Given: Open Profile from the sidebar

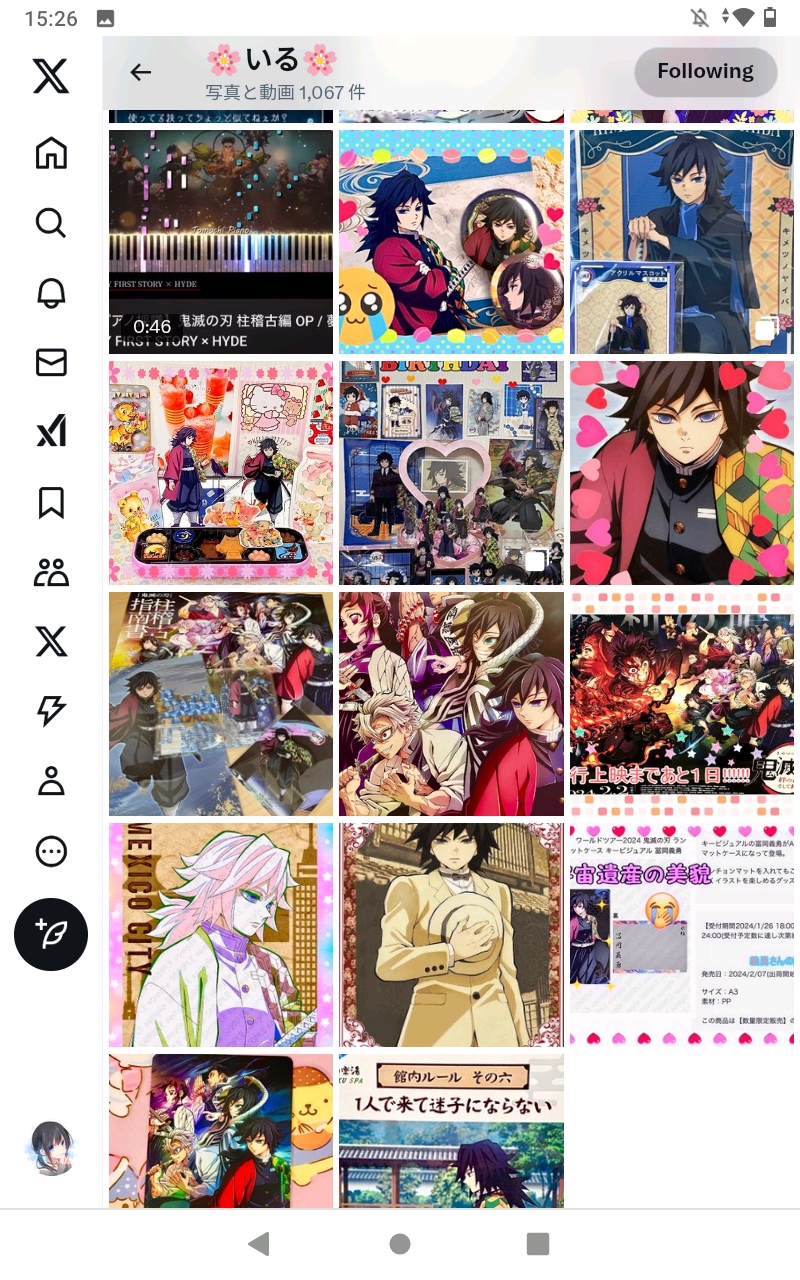Looking at the screenshot, I should (x=51, y=781).
